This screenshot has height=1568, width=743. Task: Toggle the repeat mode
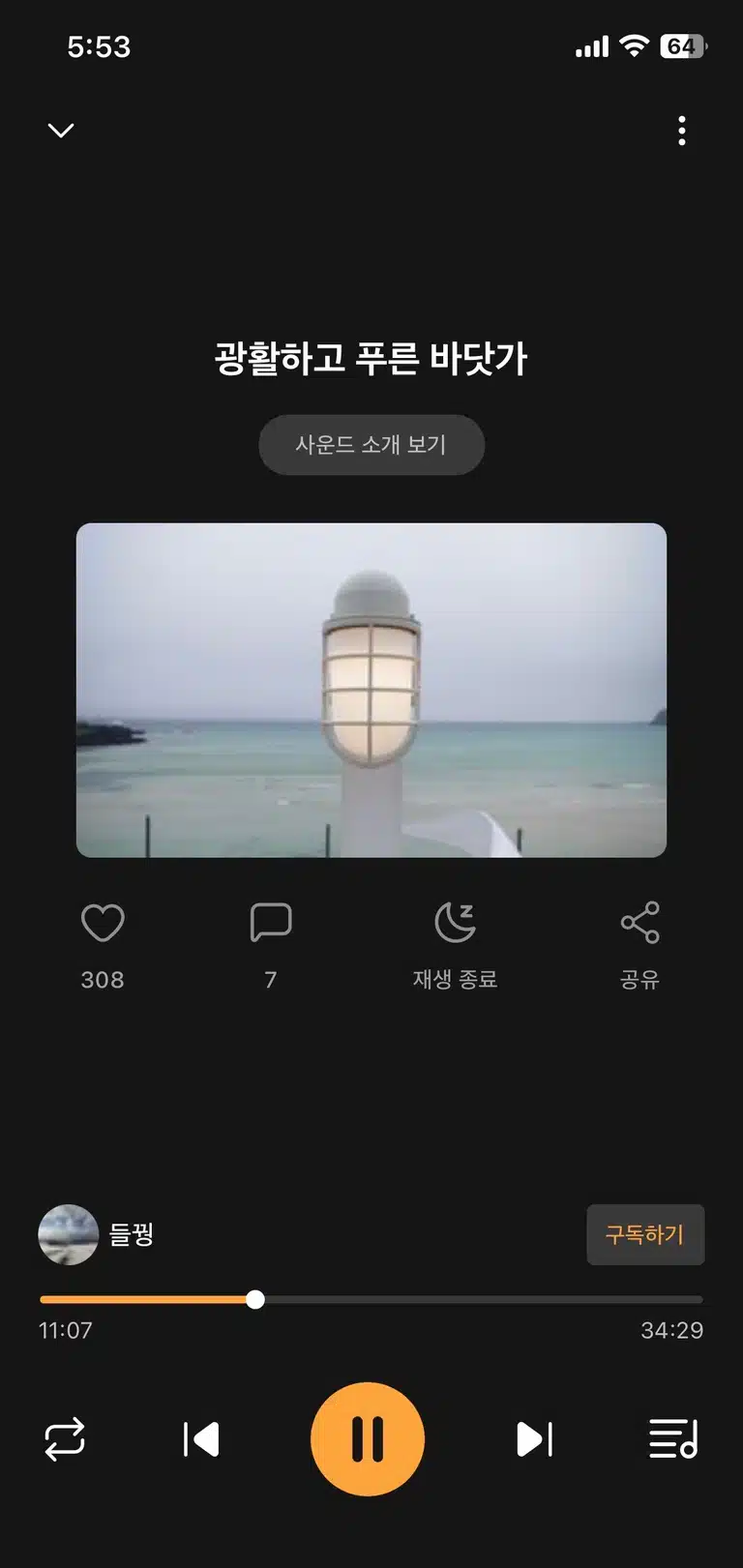coord(65,1439)
